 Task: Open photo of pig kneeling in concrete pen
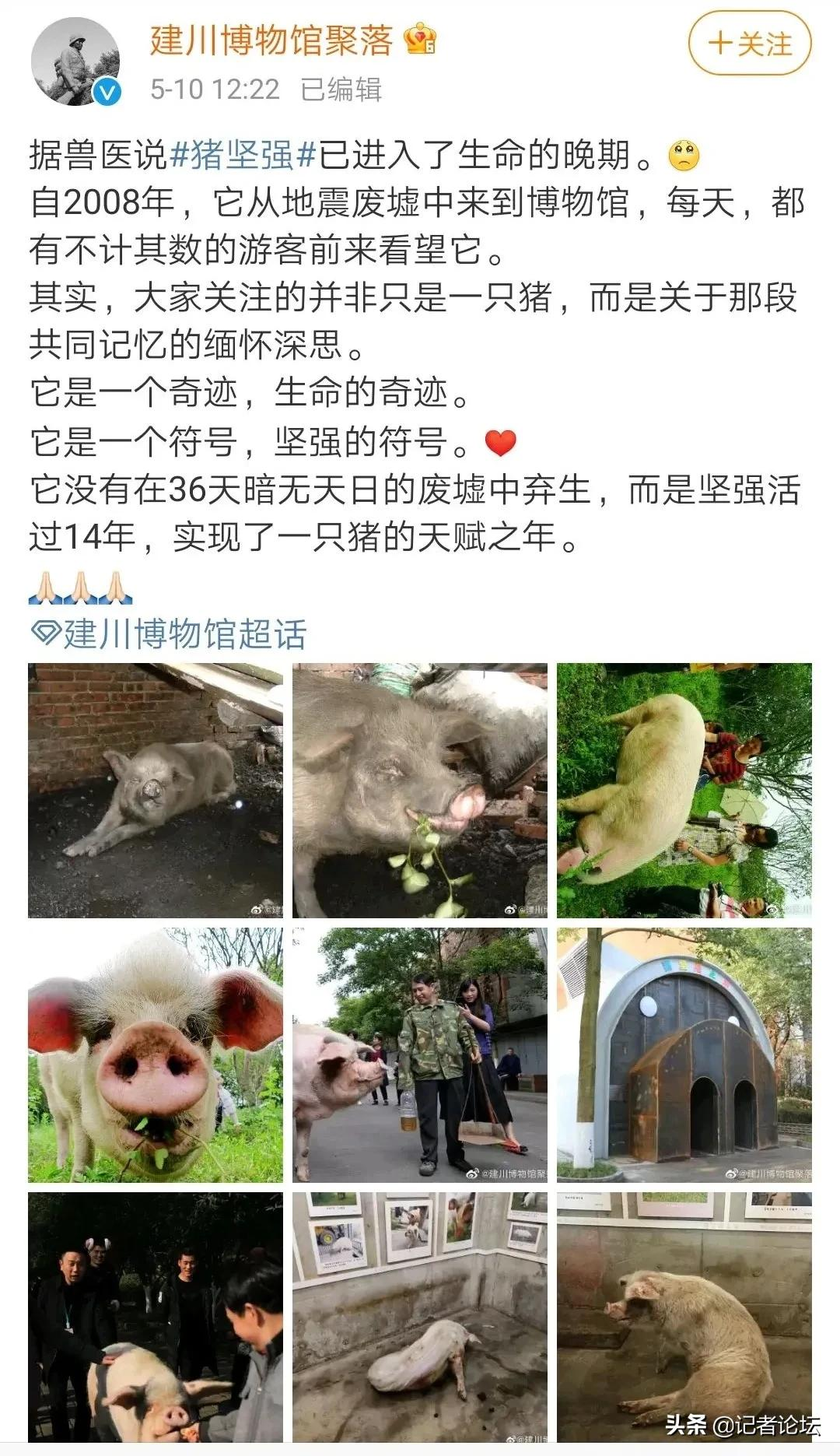pos(420,1317)
